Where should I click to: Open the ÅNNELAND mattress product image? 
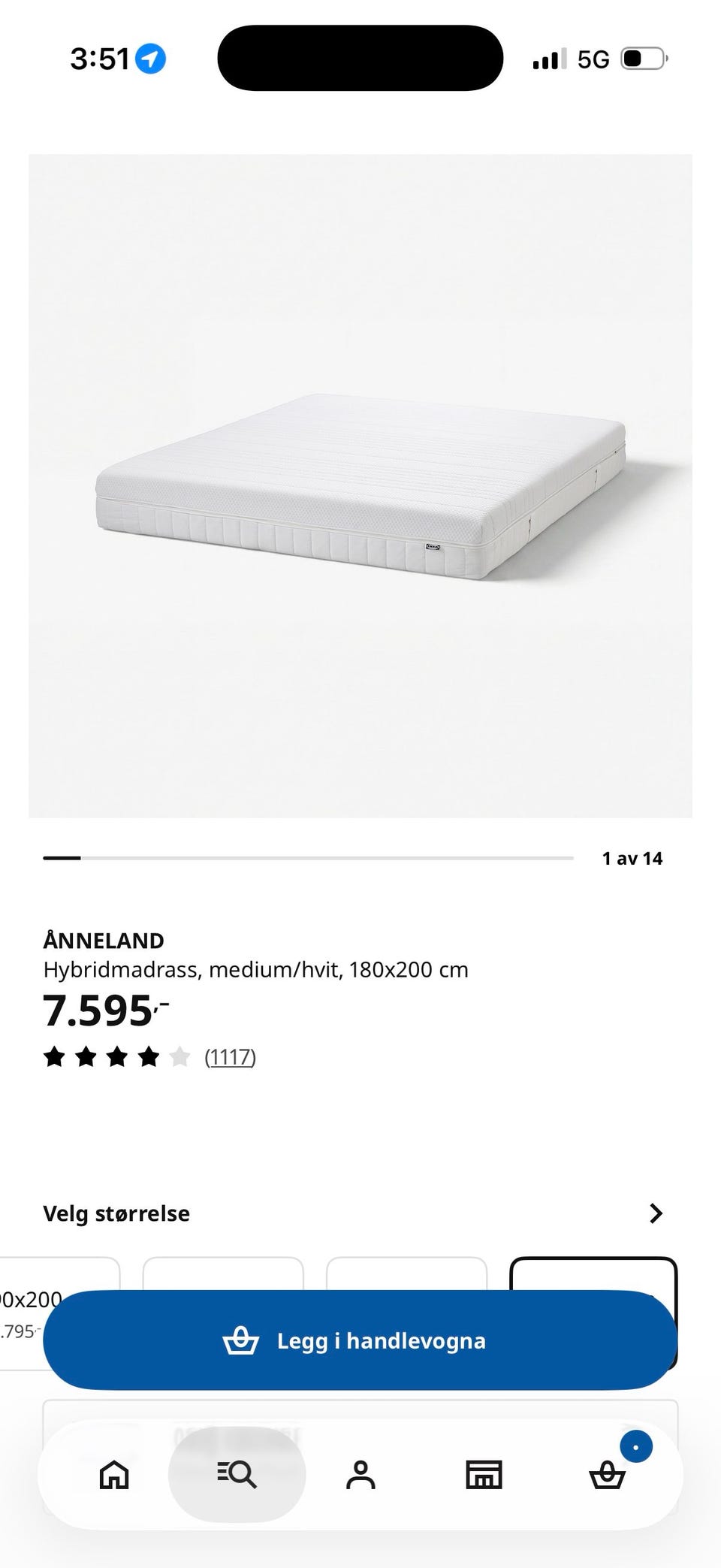[x=360, y=486]
